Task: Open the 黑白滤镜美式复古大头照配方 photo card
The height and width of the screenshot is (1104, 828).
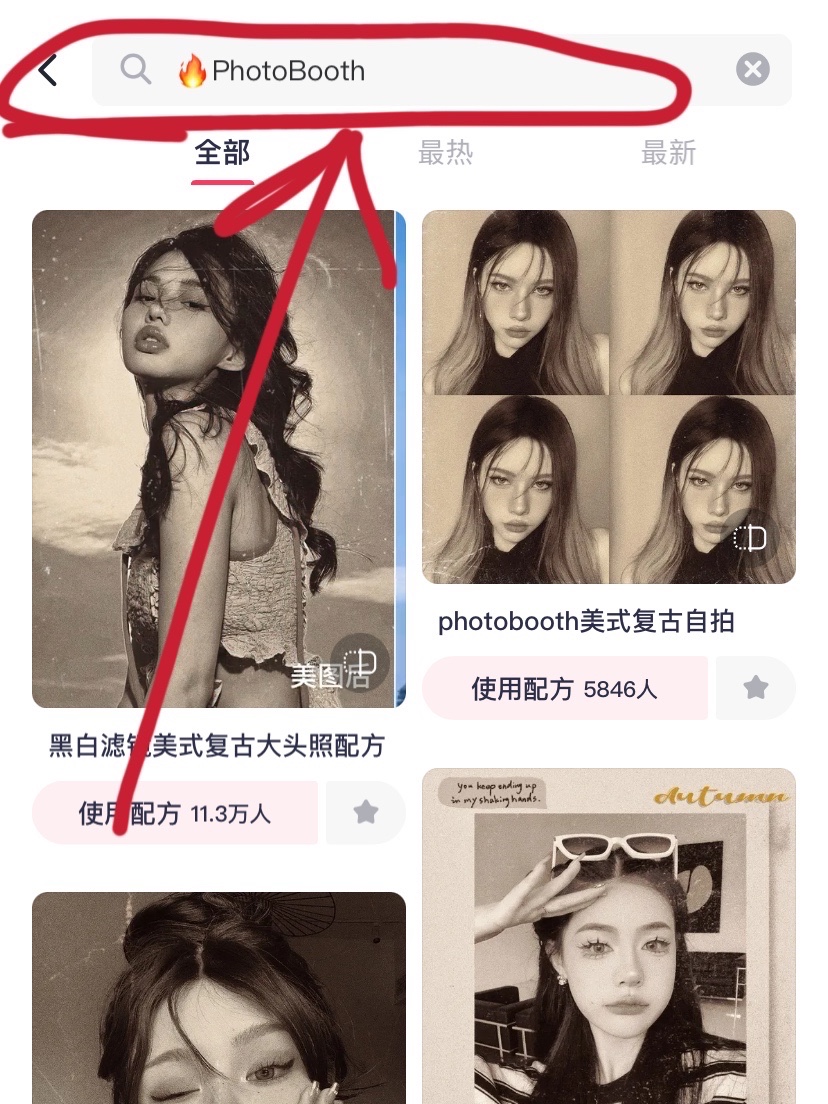Action: (x=218, y=458)
